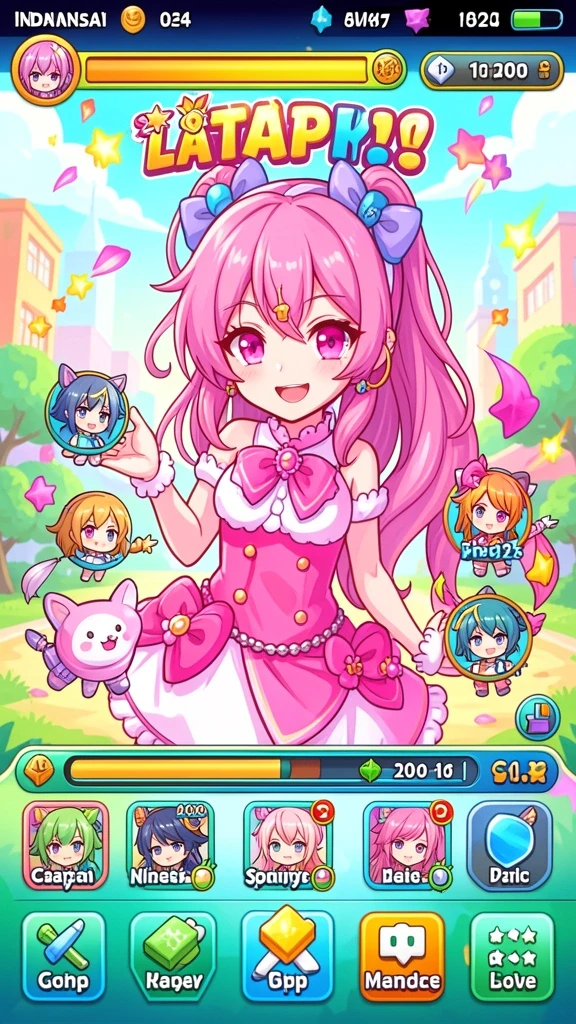The height and width of the screenshot is (1024, 576).
Task: Open the Love button with stars
Action: 513,956
